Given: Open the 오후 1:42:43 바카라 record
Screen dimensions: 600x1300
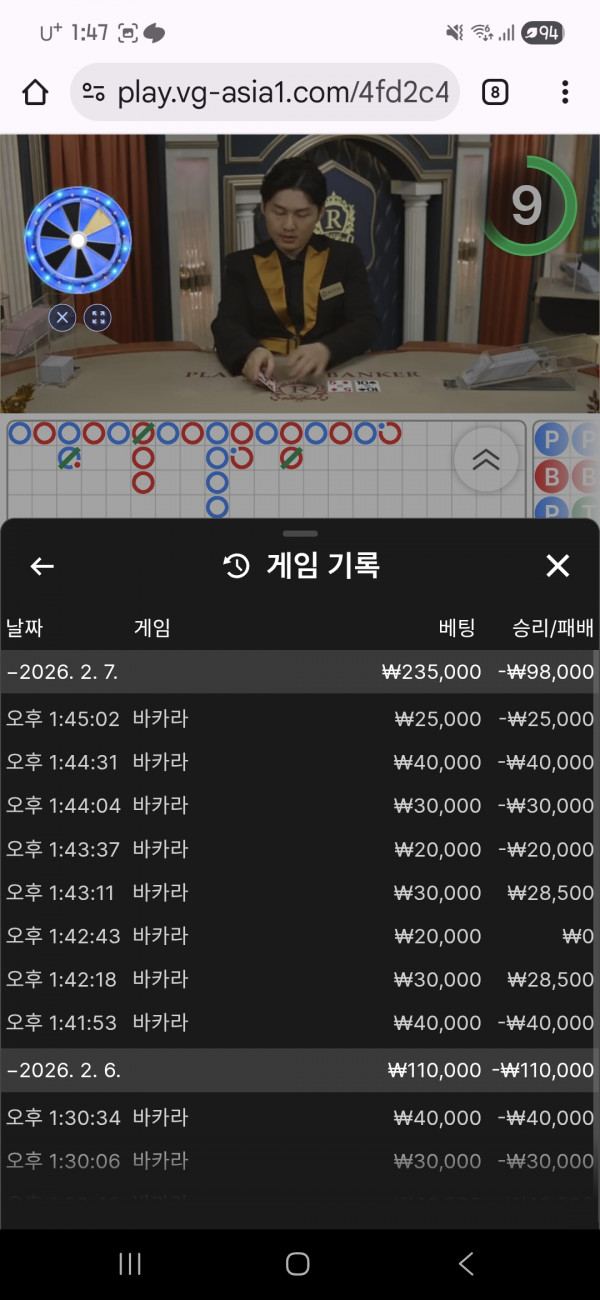Looking at the screenshot, I should pos(300,936).
